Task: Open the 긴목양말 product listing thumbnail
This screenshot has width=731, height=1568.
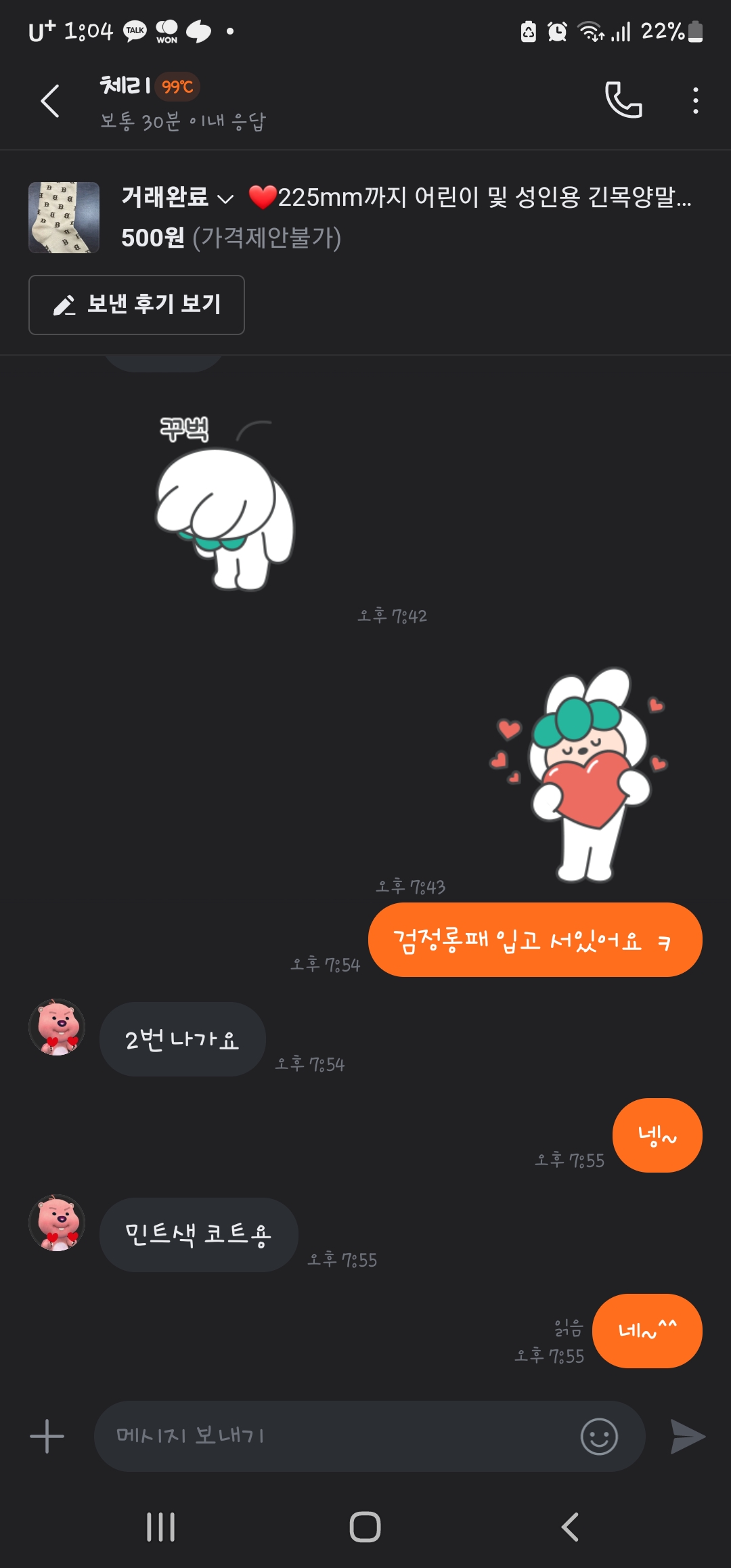Action: tap(64, 217)
